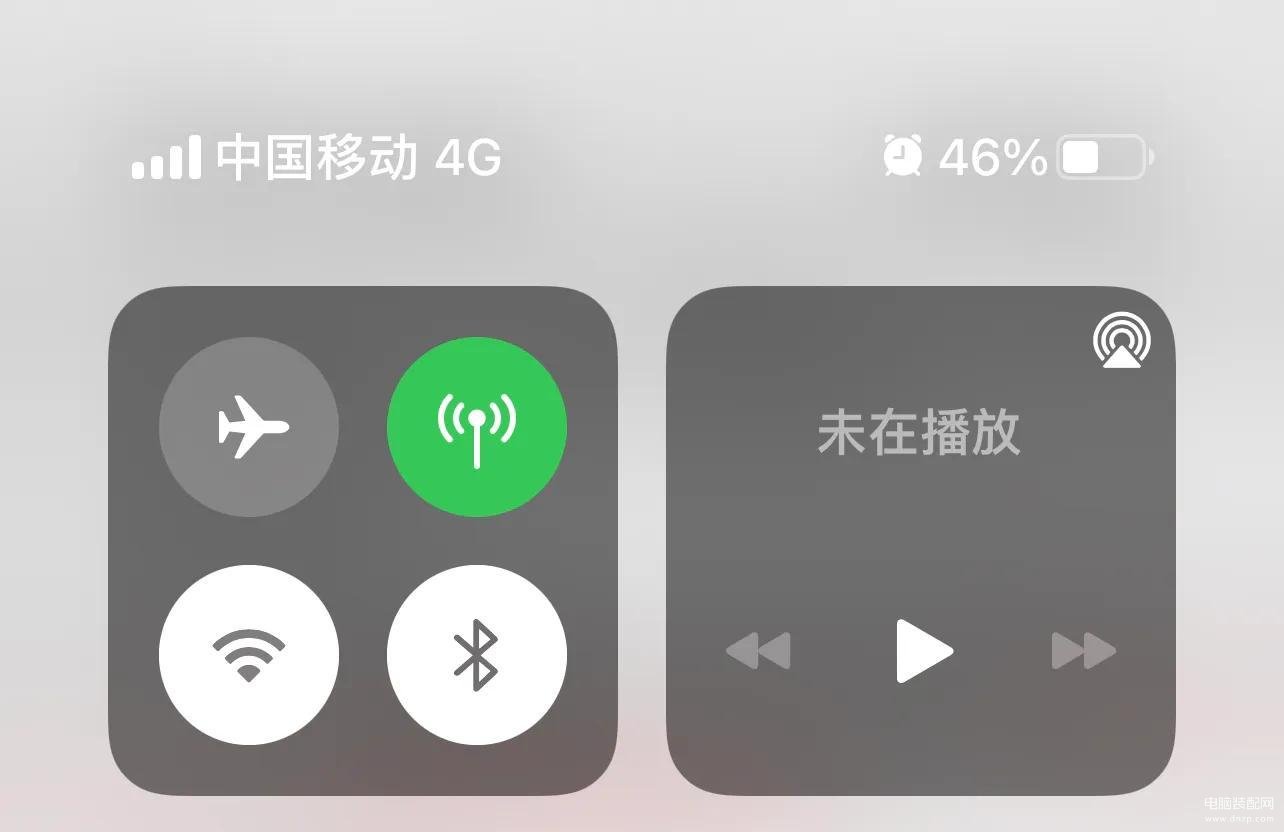The image size is (1284, 832).
Task: Open AirPlay output options
Action: point(1121,341)
